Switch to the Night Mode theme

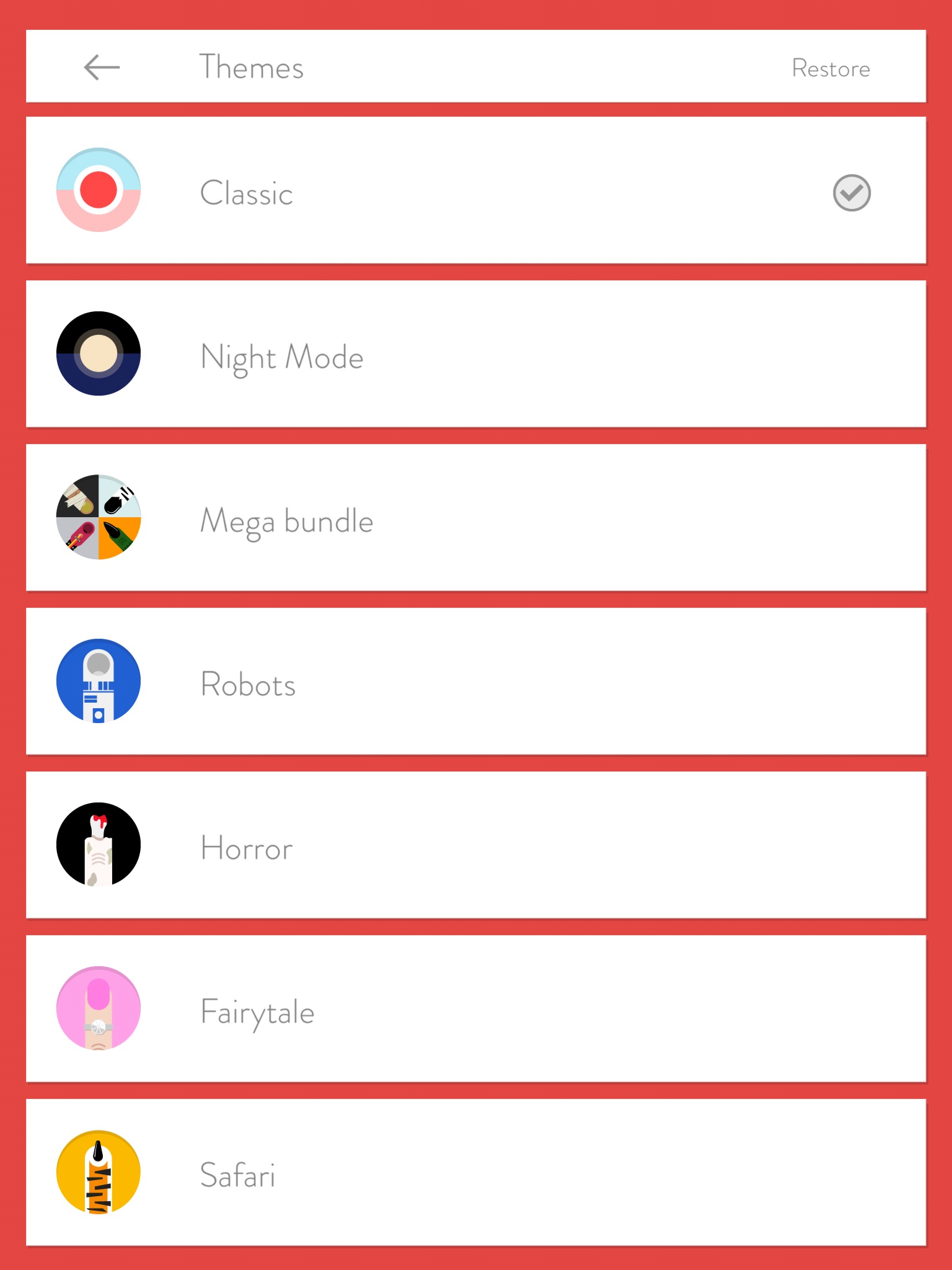475,355
